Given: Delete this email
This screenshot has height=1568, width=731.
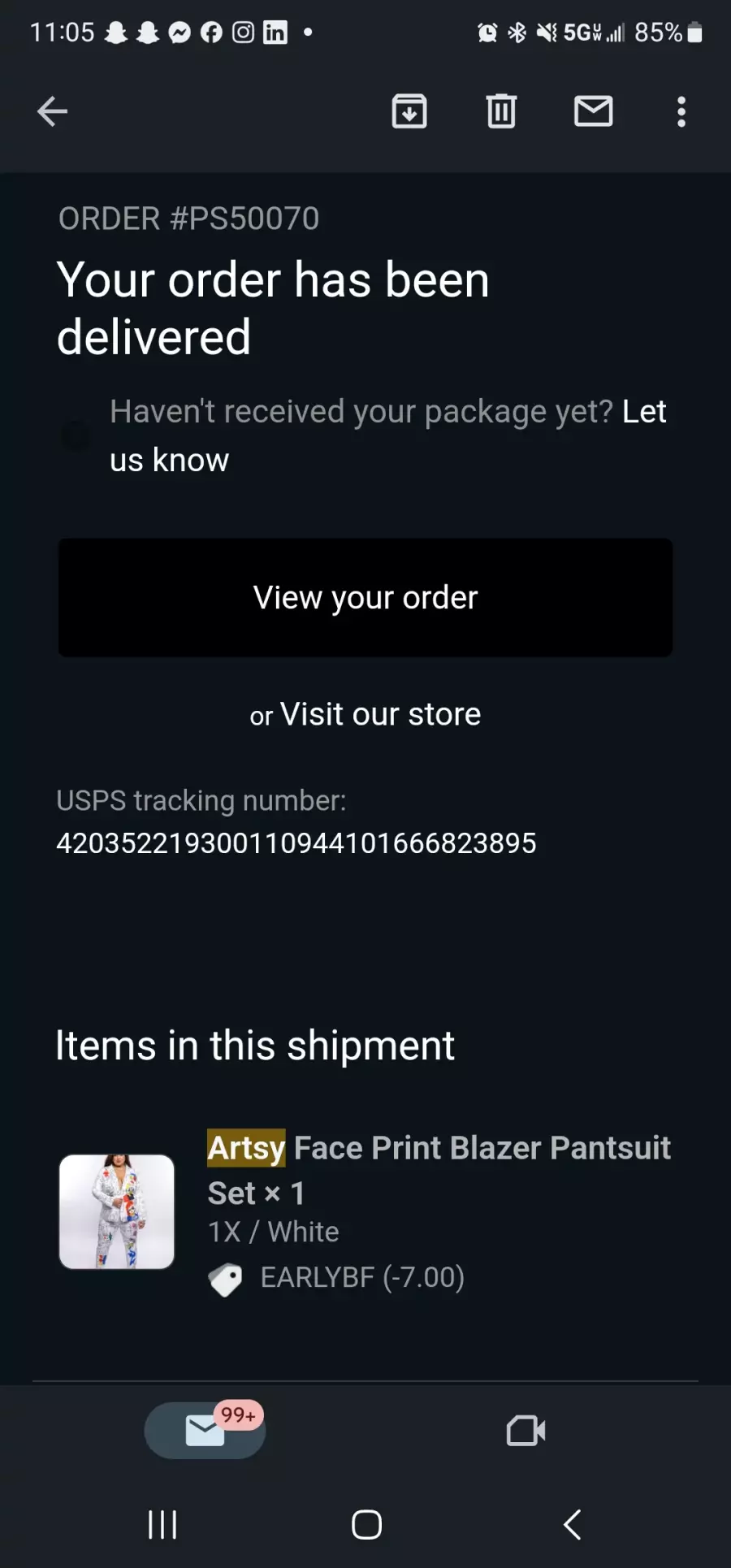Looking at the screenshot, I should pyautogui.click(x=501, y=111).
